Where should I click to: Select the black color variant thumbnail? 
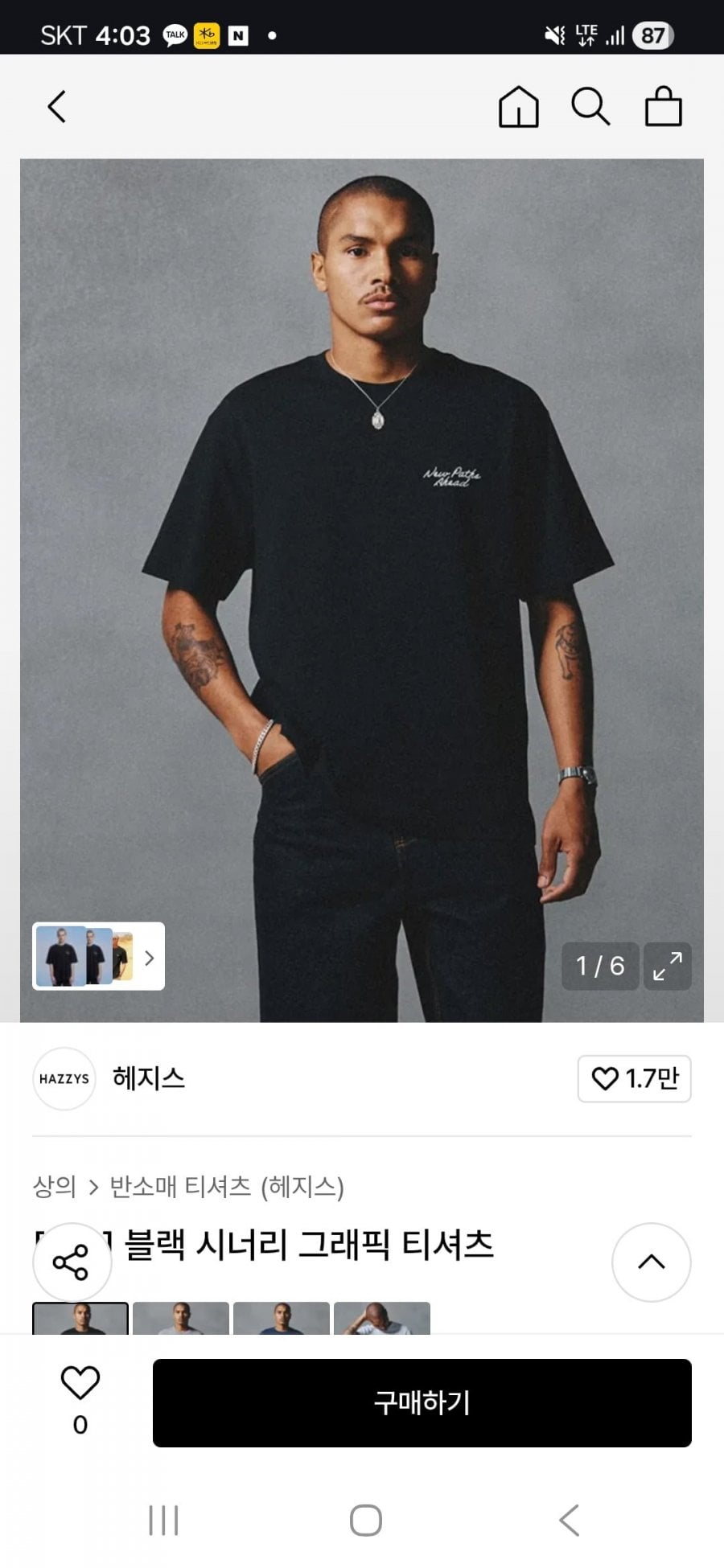coord(80,1319)
